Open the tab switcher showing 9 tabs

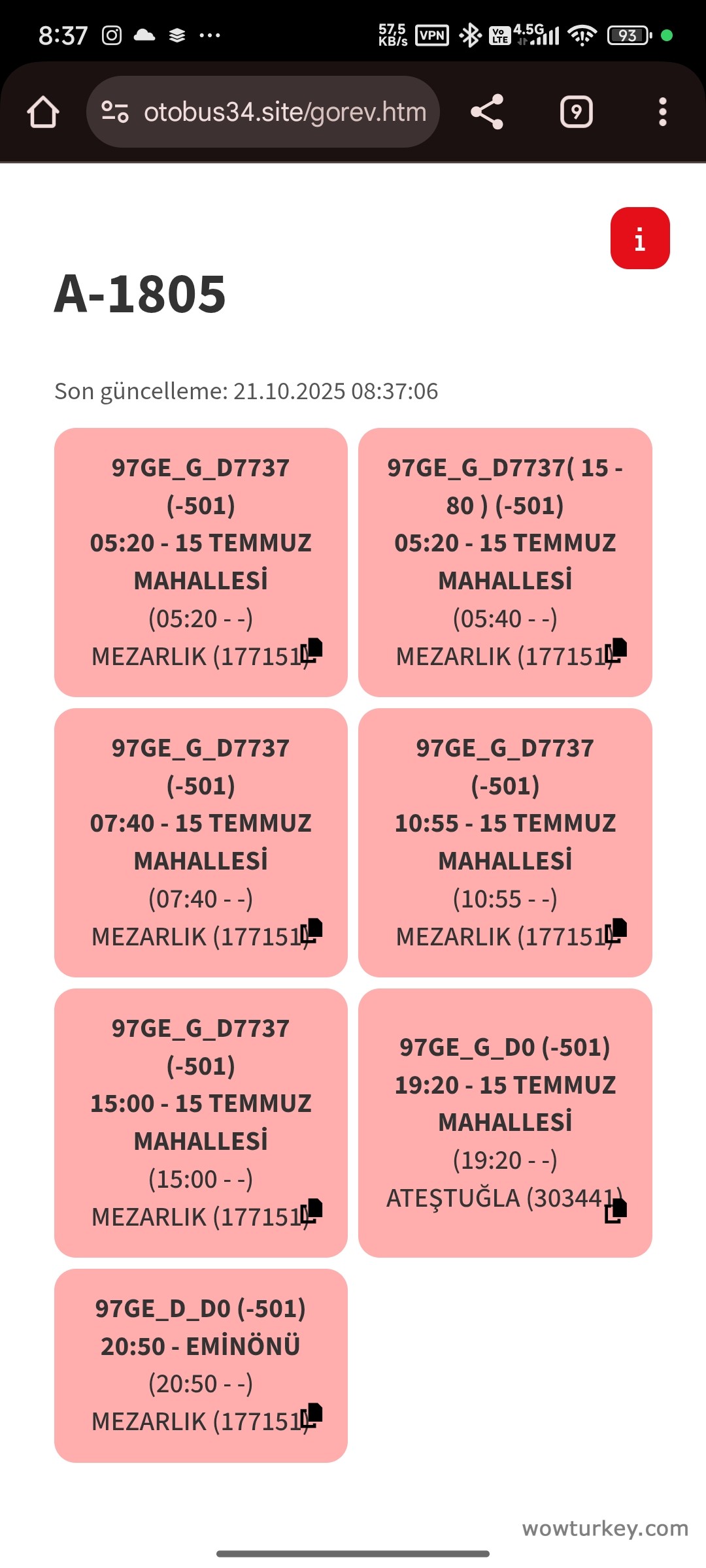coord(576,112)
